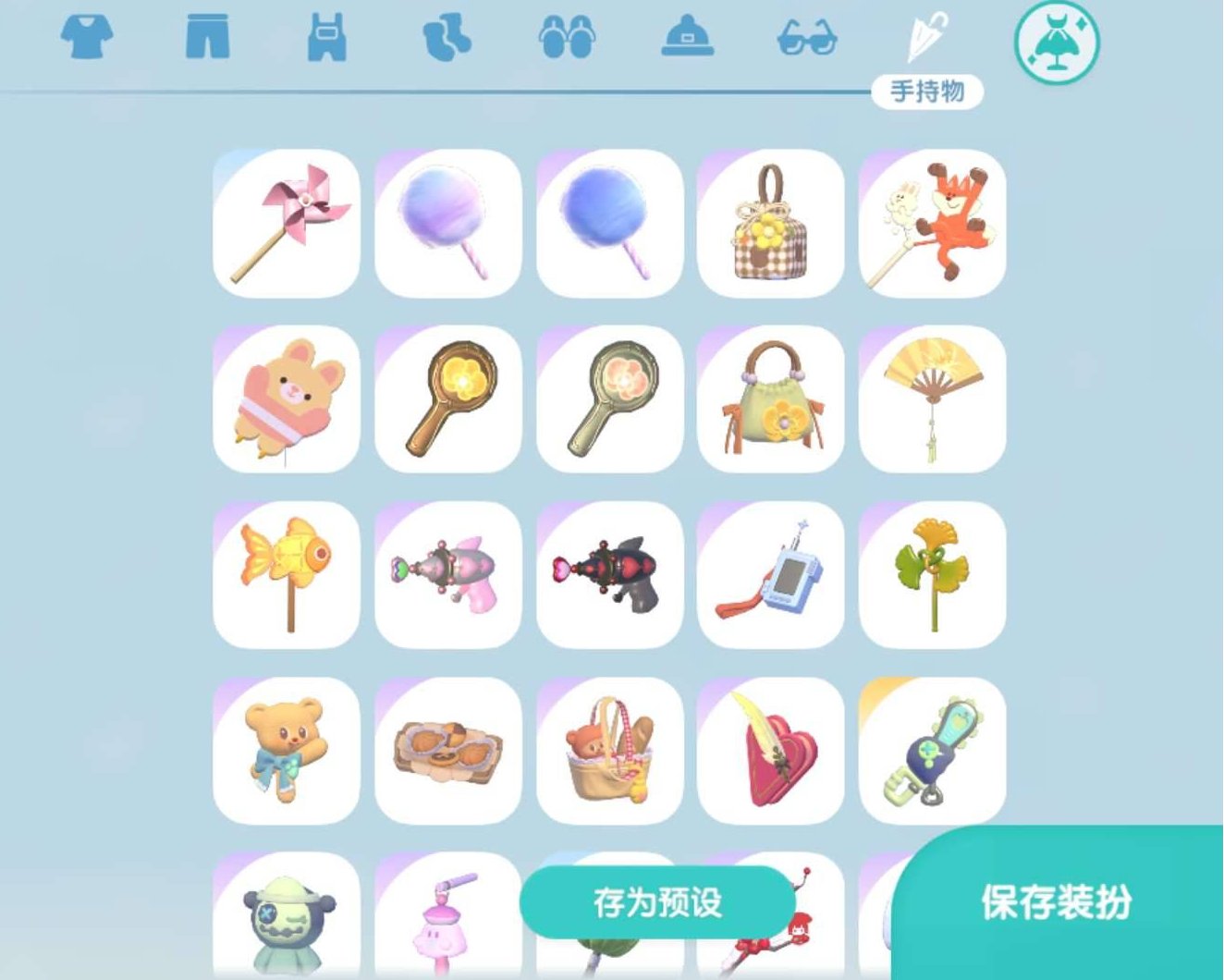The height and width of the screenshot is (980, 1224).
Task: Switch to the tops shirt category
Action: (x=87, y=39)
